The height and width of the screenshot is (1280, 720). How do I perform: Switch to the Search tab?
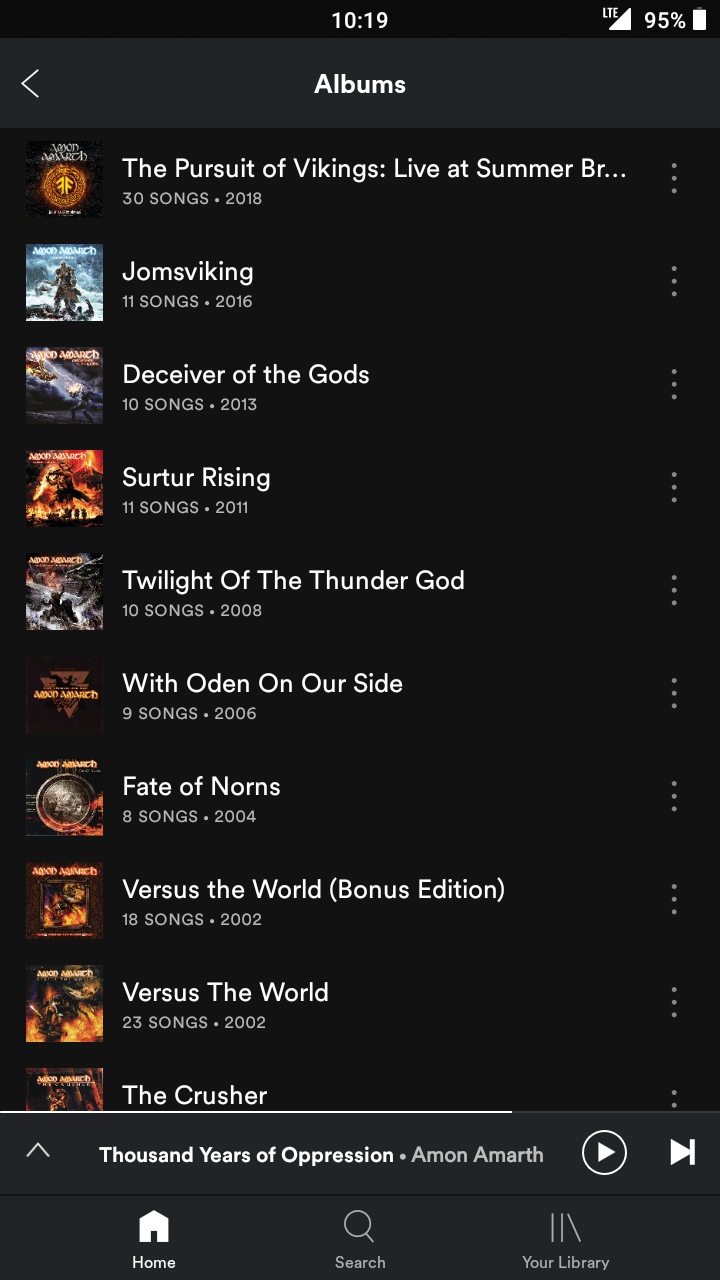[x=360, y=1240]
